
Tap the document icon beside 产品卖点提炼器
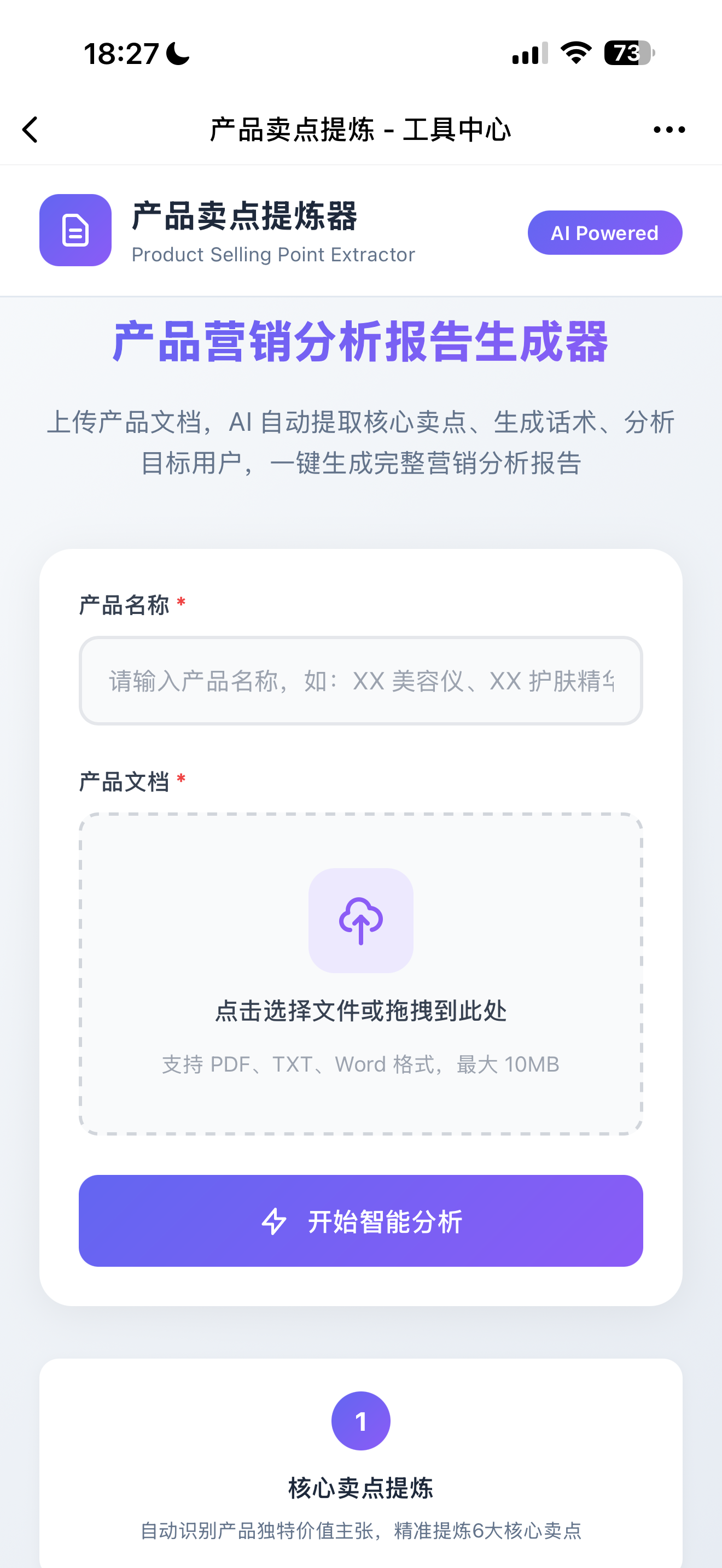(x=74, y=230)
